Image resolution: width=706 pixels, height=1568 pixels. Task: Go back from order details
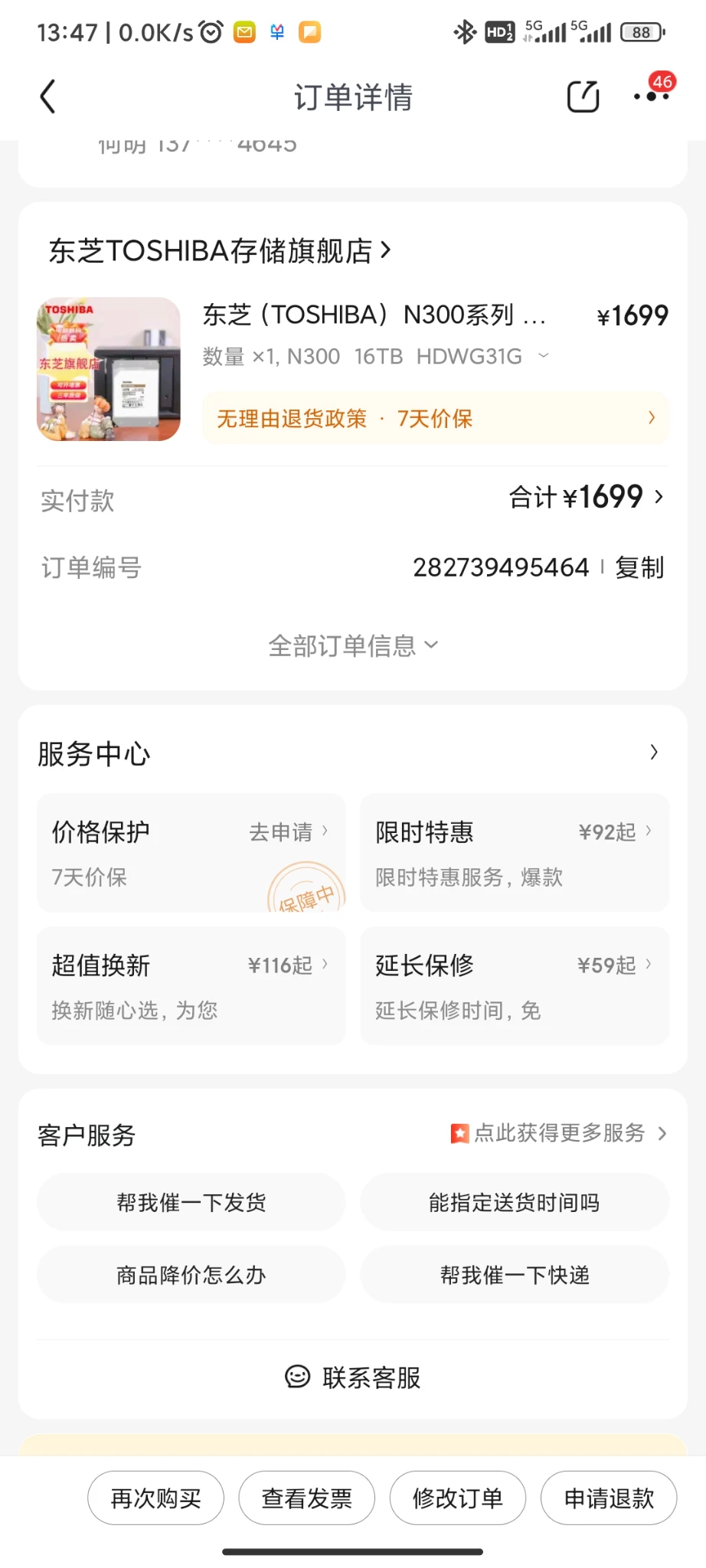[47, 97]
